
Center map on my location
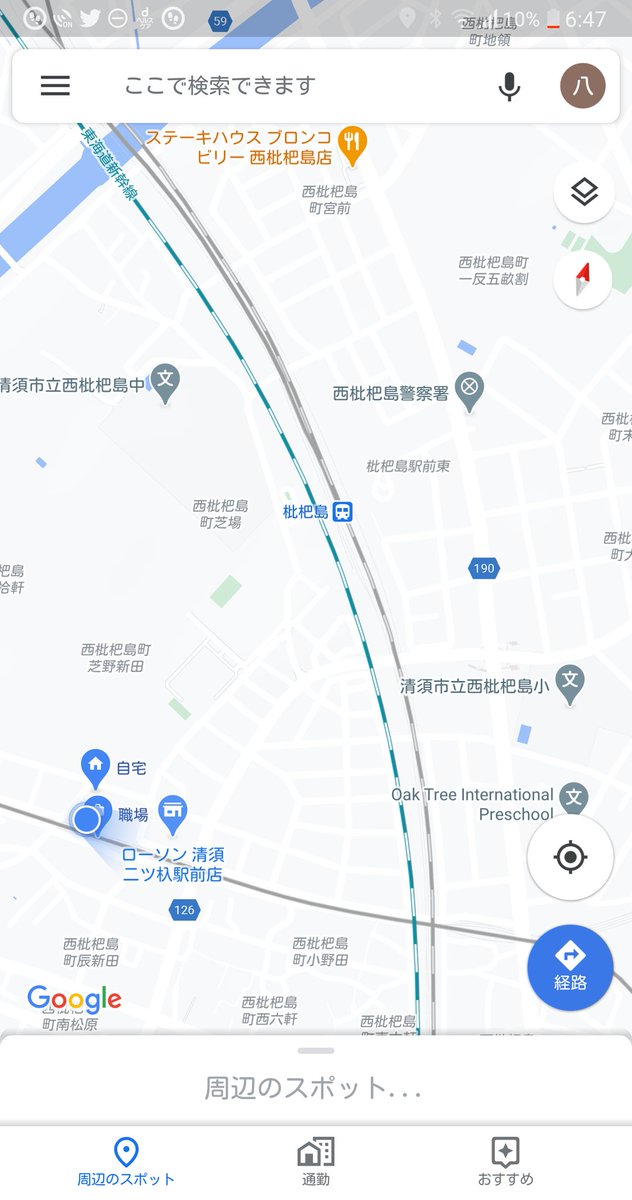coord(570,857)
